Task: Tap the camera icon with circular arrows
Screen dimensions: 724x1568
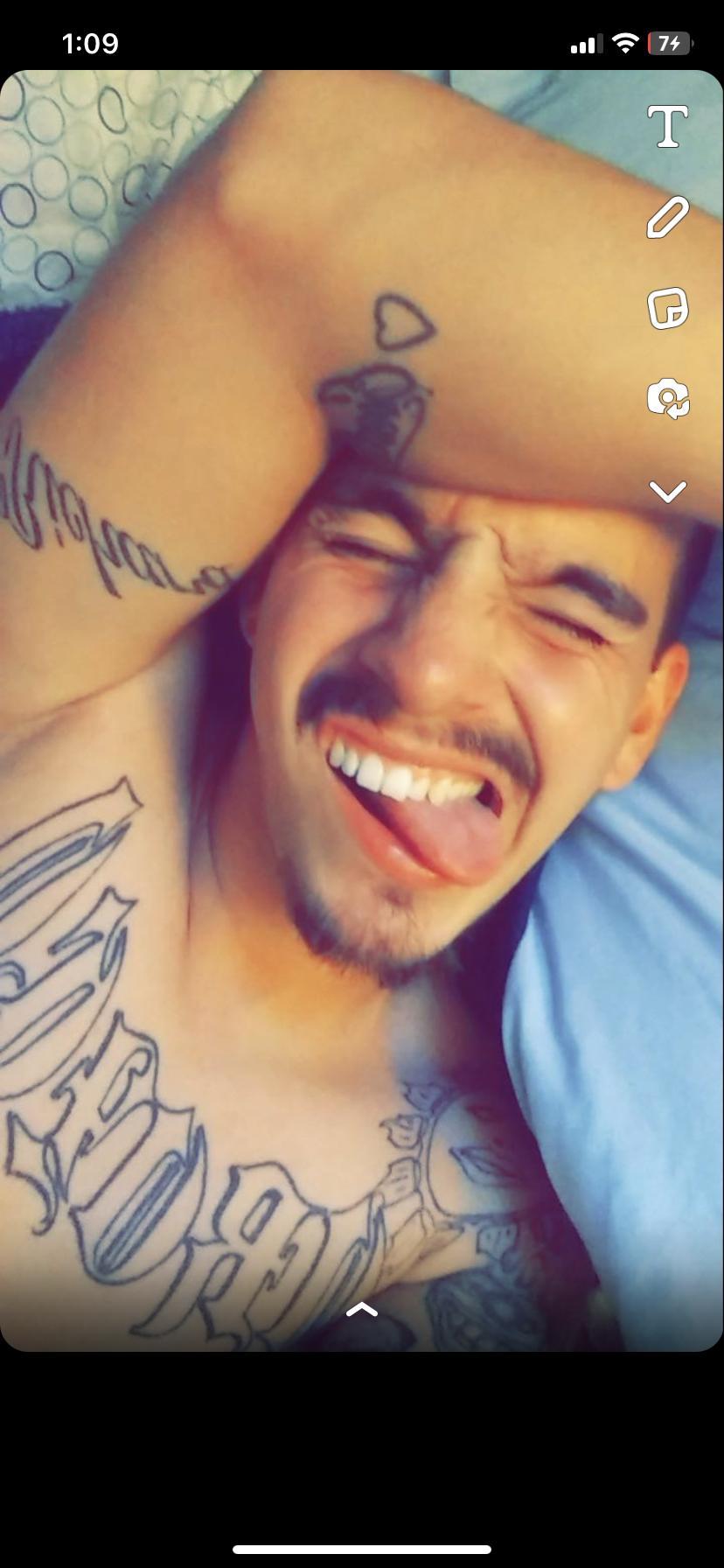Action: coord(668,399)
